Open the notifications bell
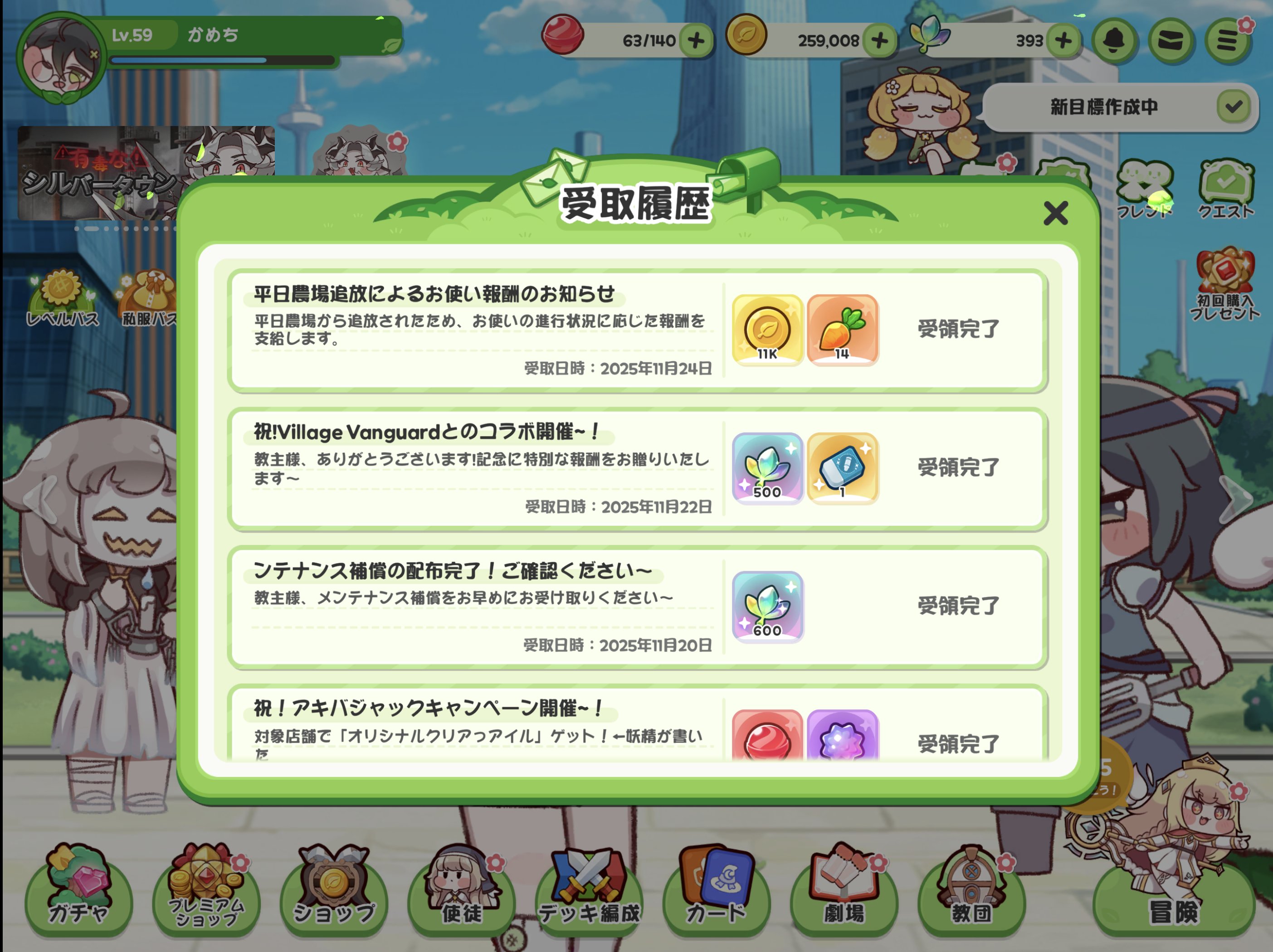This screenshot has height=952, width=1273. [x=1114, y=41]
